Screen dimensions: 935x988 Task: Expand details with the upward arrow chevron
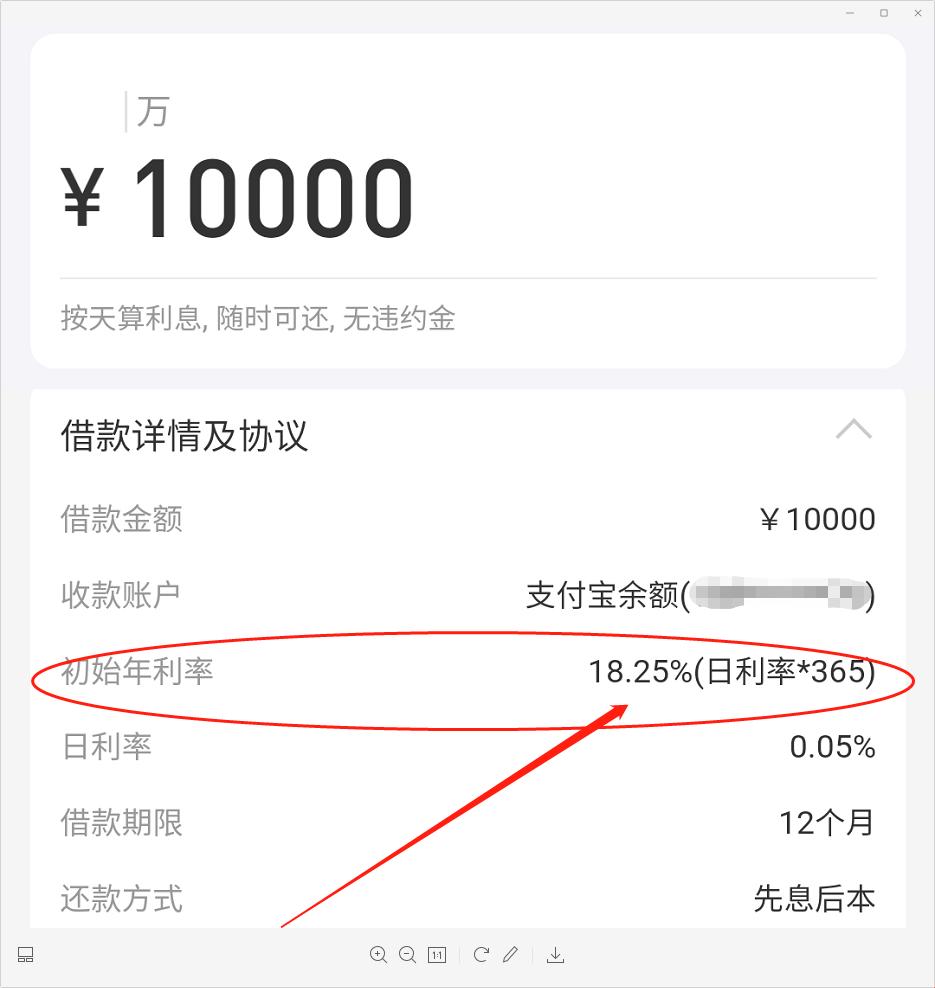pos(854,430)
